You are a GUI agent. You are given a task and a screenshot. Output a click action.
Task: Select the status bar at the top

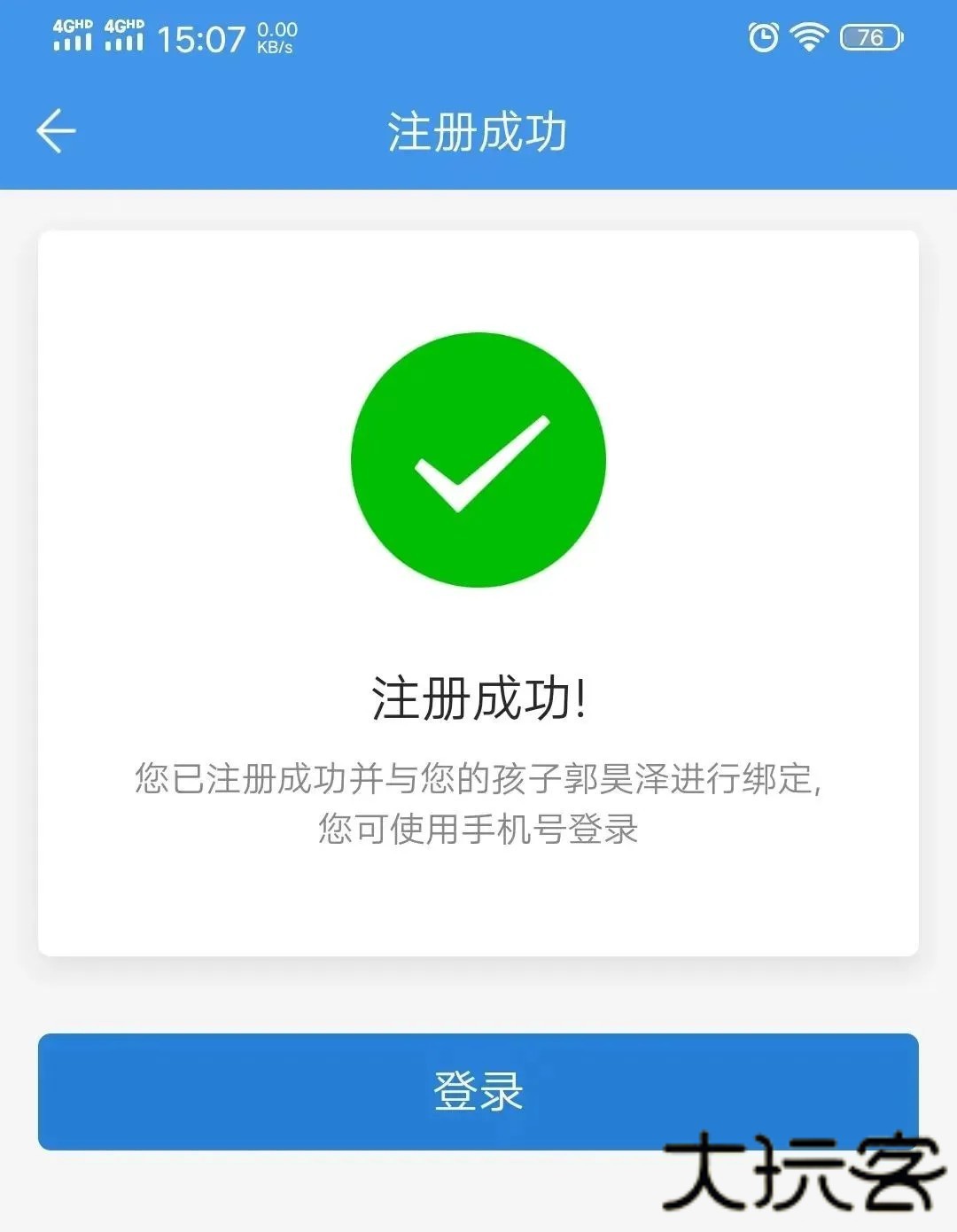click(x=478, y=35)
